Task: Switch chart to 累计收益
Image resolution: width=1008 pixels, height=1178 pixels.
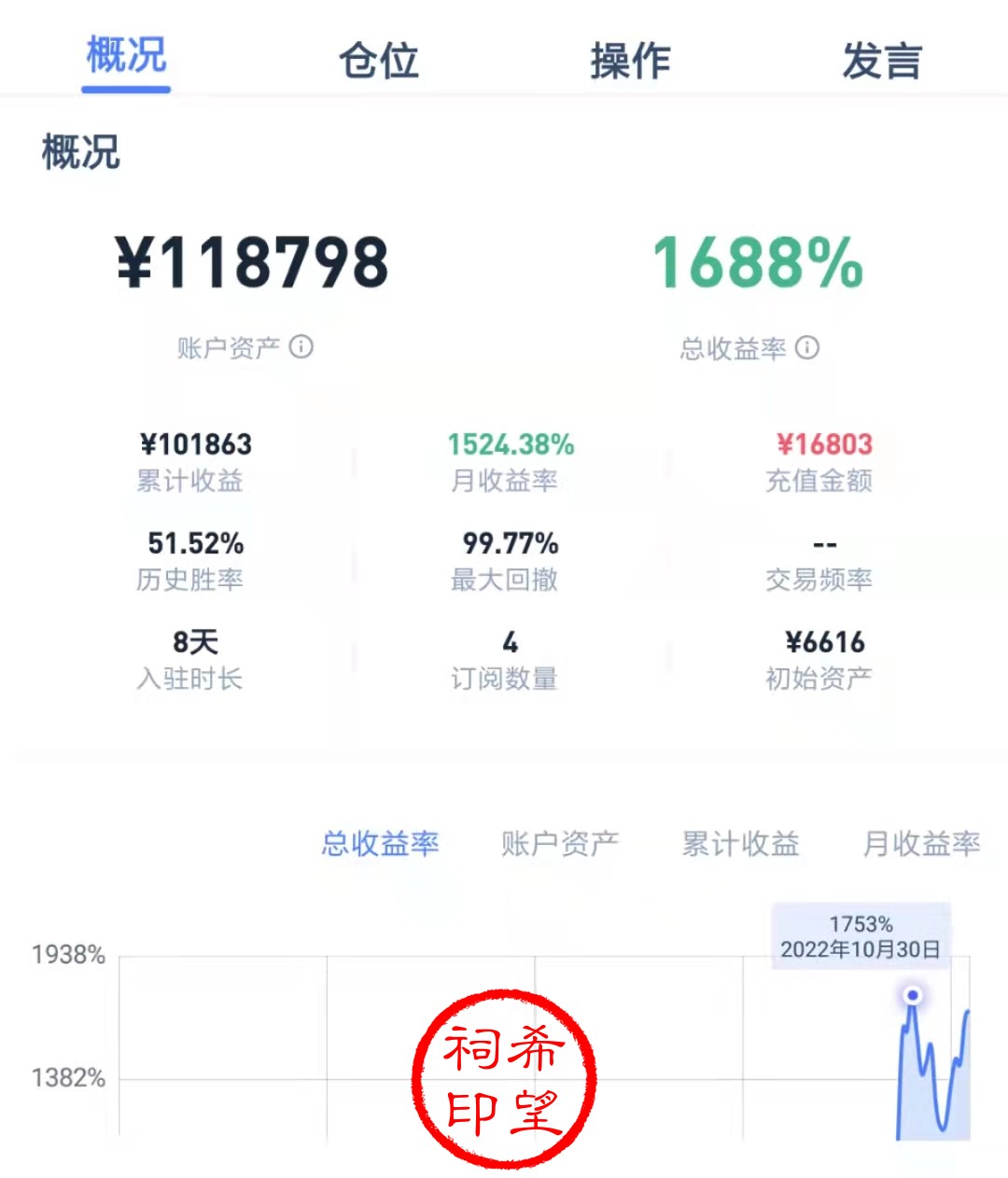Action: coord(740,844)
